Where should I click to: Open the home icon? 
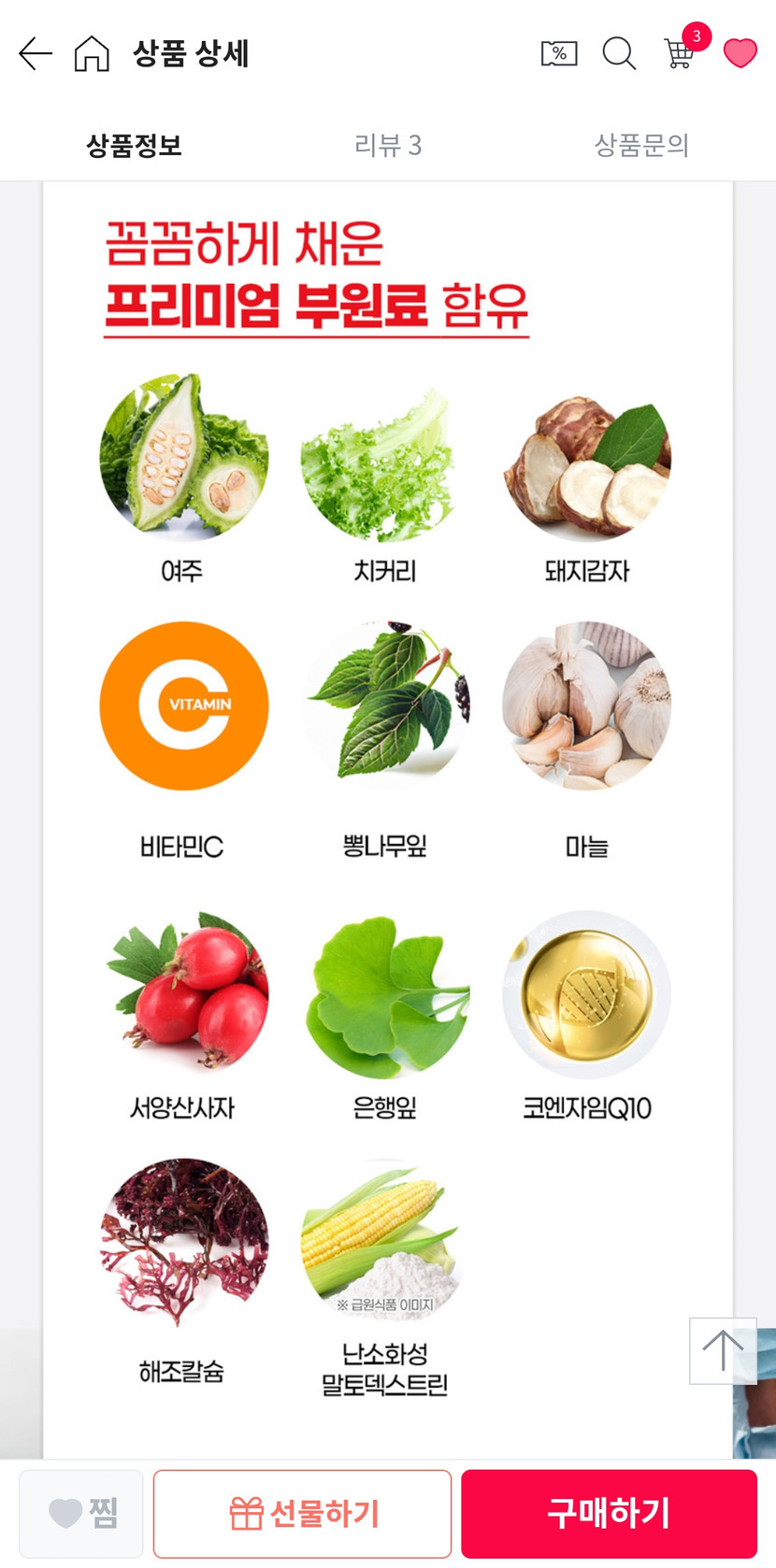coord(92,54)
